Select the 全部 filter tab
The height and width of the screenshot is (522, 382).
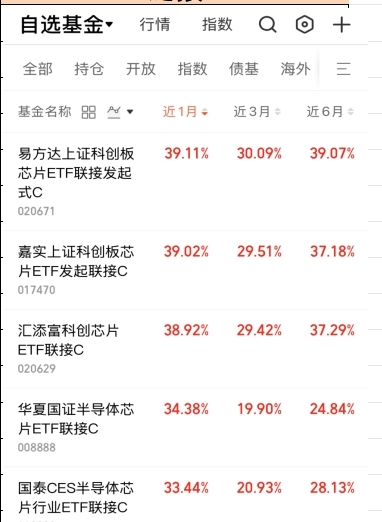[x=38, y=69]
